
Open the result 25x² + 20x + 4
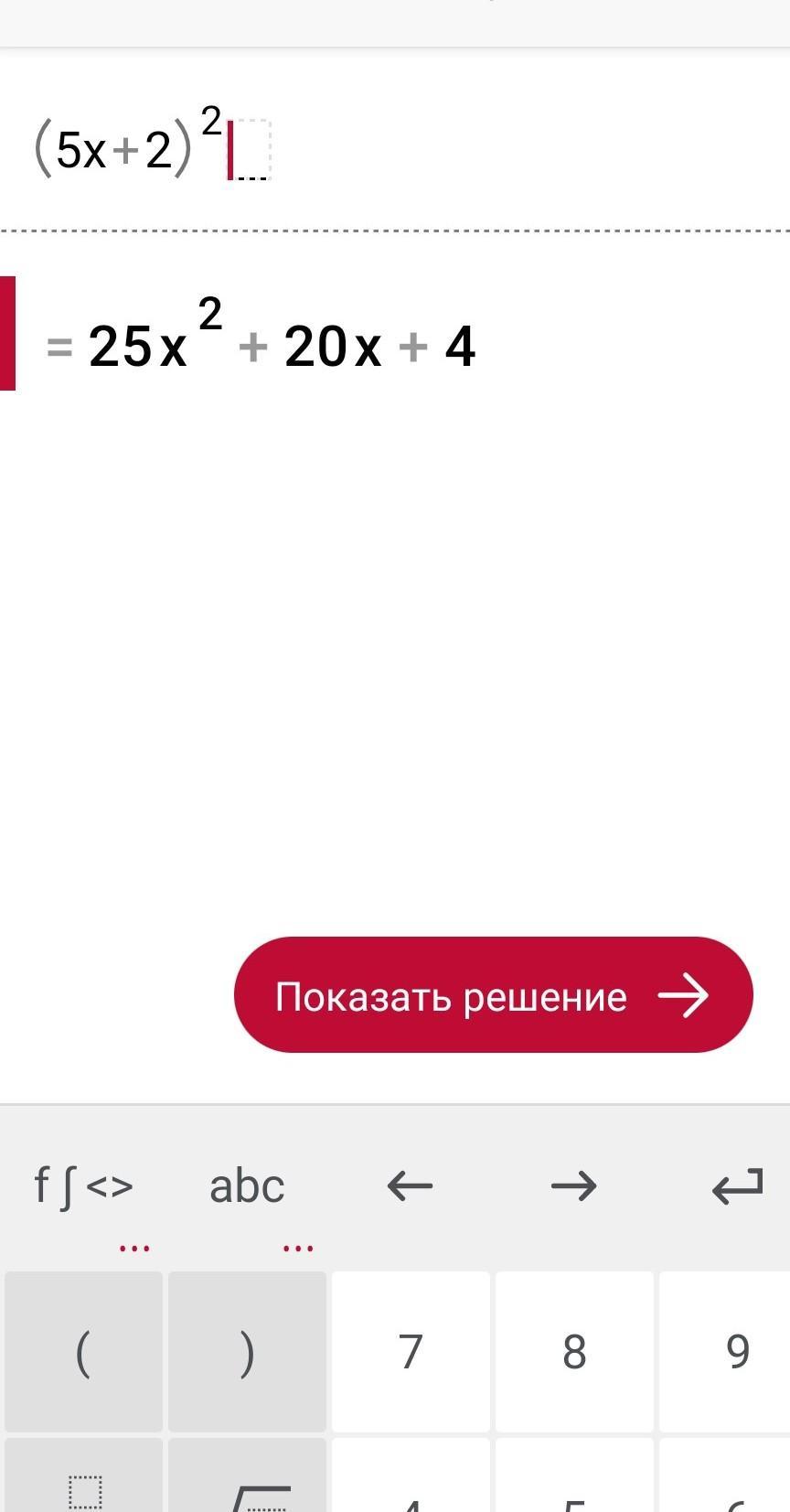click(x=395, y=334)
